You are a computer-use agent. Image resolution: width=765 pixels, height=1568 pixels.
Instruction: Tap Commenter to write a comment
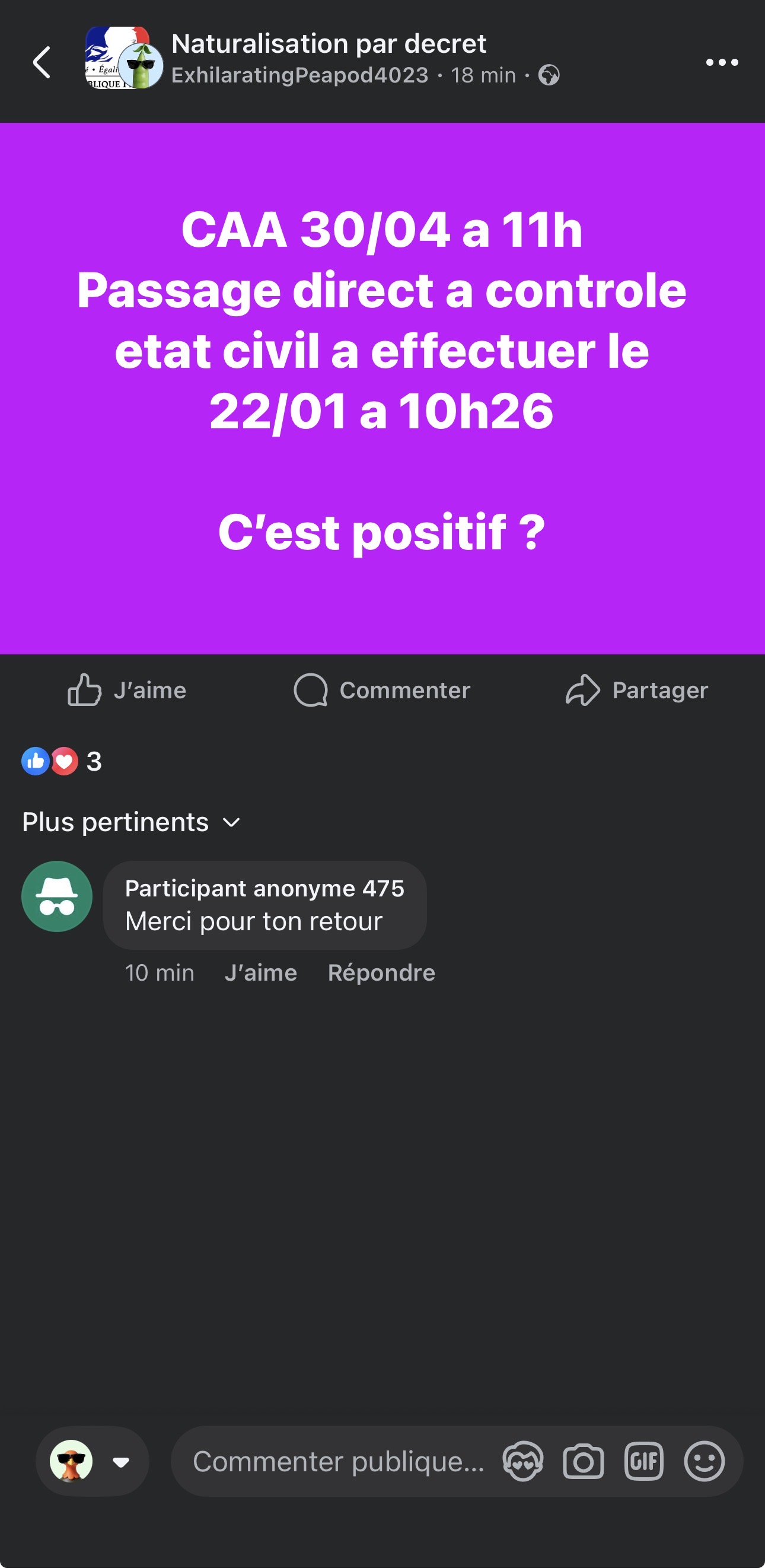[x=382, y=690]
